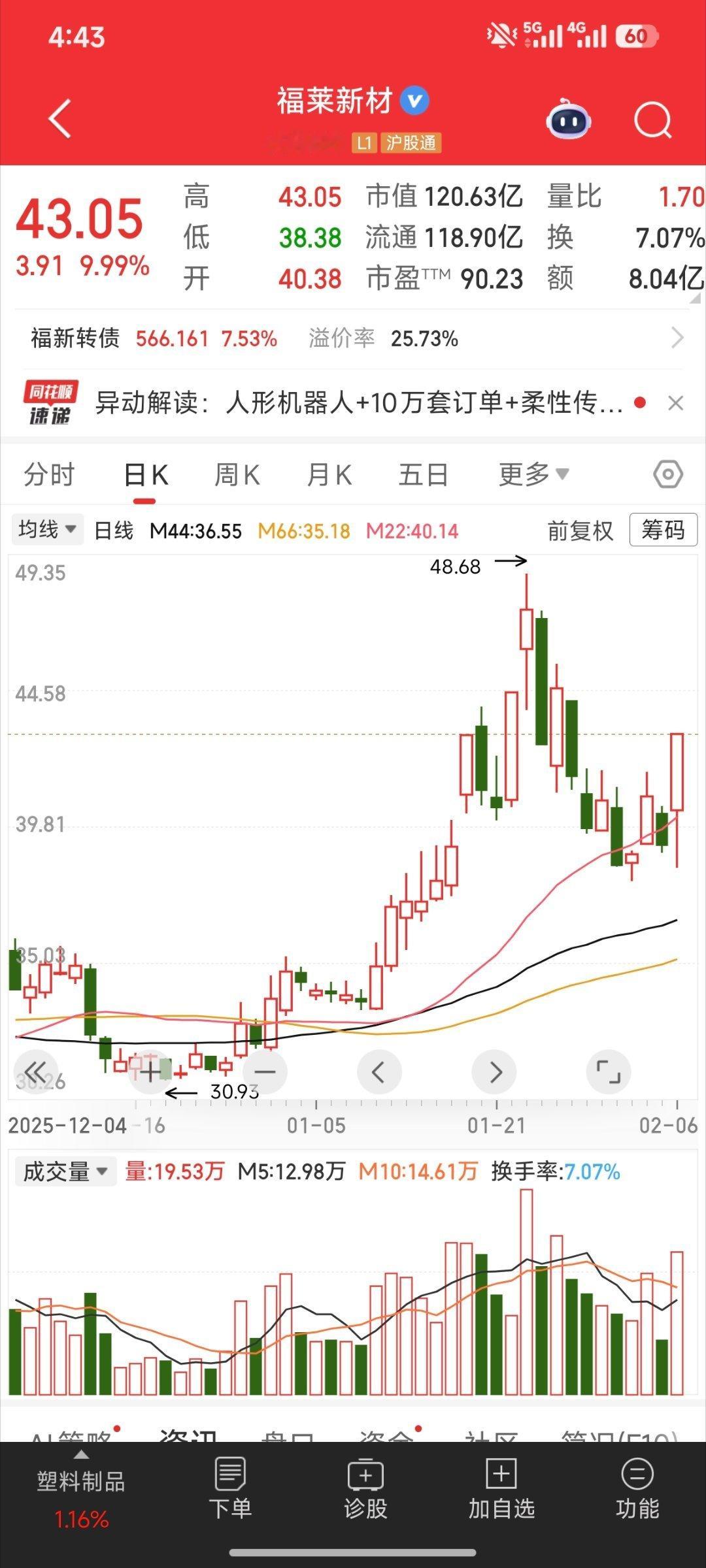Viewport: 706px width, 1568px height.
Task: Add stock to watchlist via 加自选
Action: [501, 1482]
